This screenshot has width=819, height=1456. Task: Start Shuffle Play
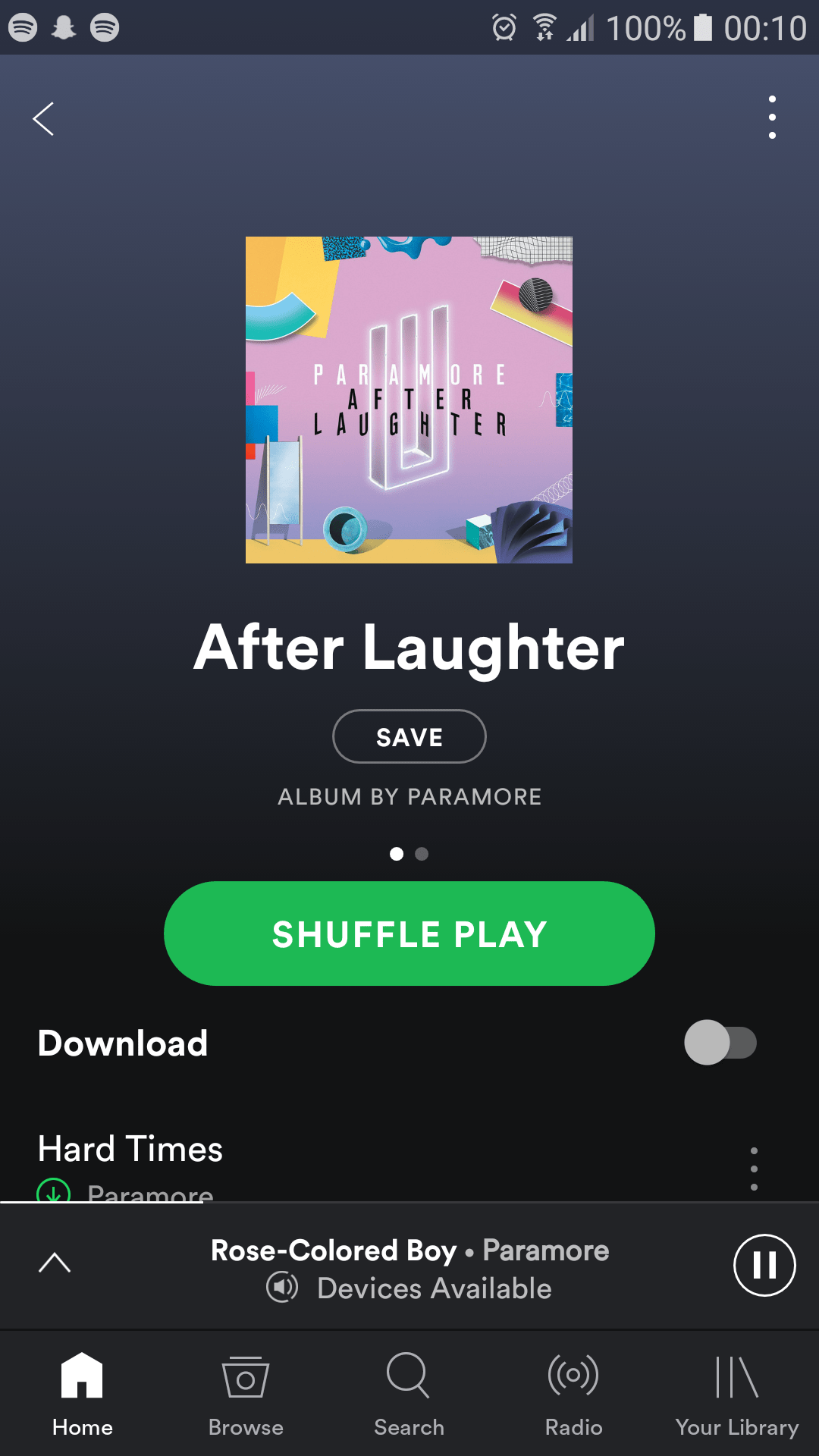(x=409, y=934)
